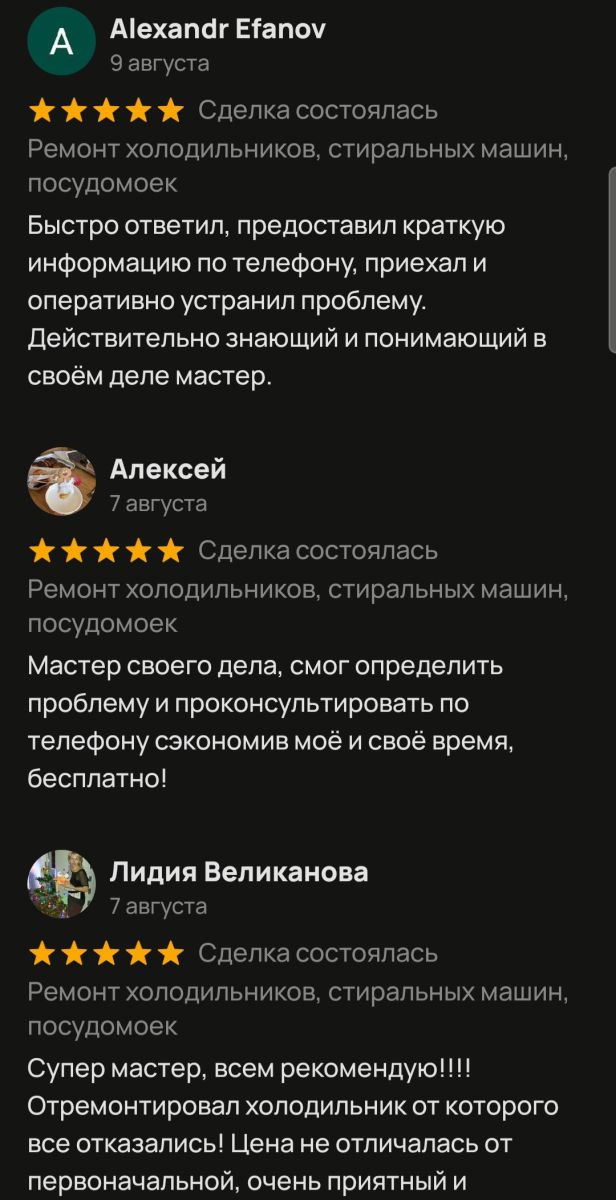Open the repair listing under Alexandr Efanov's review
616x1200 pixels.
298,167
